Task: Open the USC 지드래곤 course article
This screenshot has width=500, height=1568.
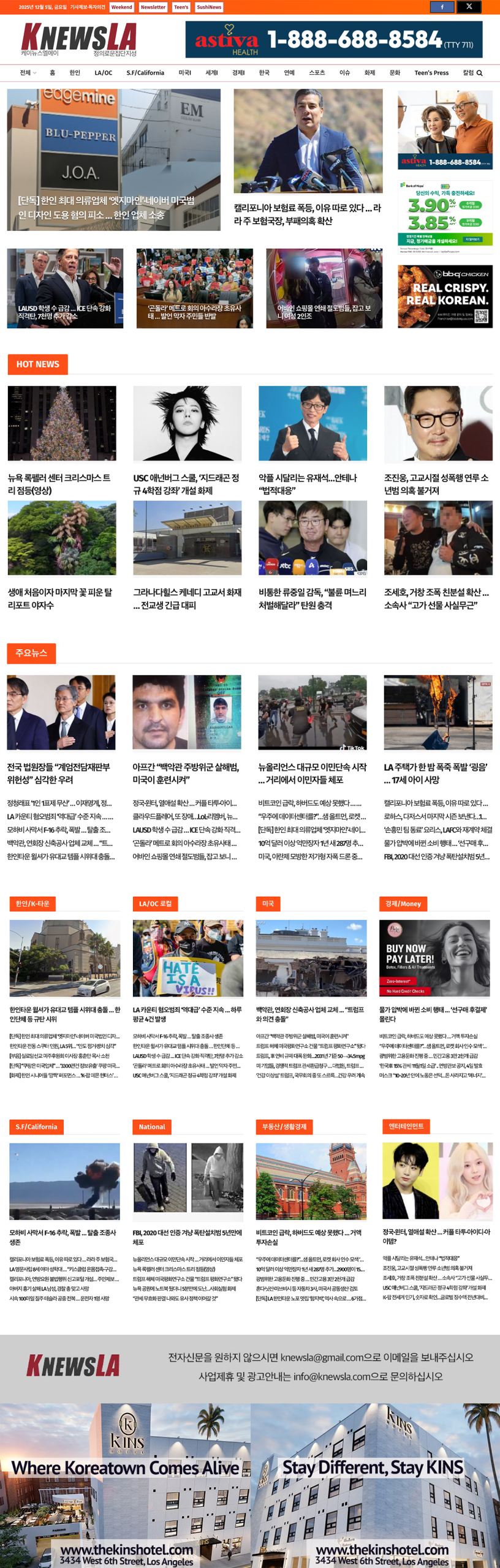Action: [186, 483]
